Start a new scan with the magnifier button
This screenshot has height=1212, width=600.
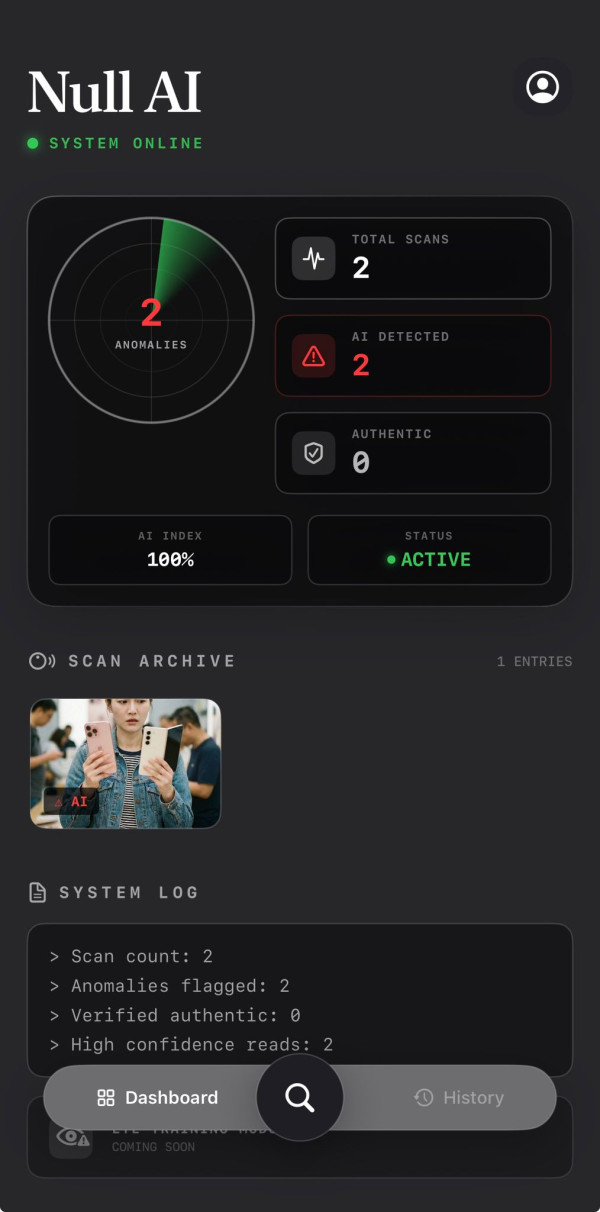300,1097
